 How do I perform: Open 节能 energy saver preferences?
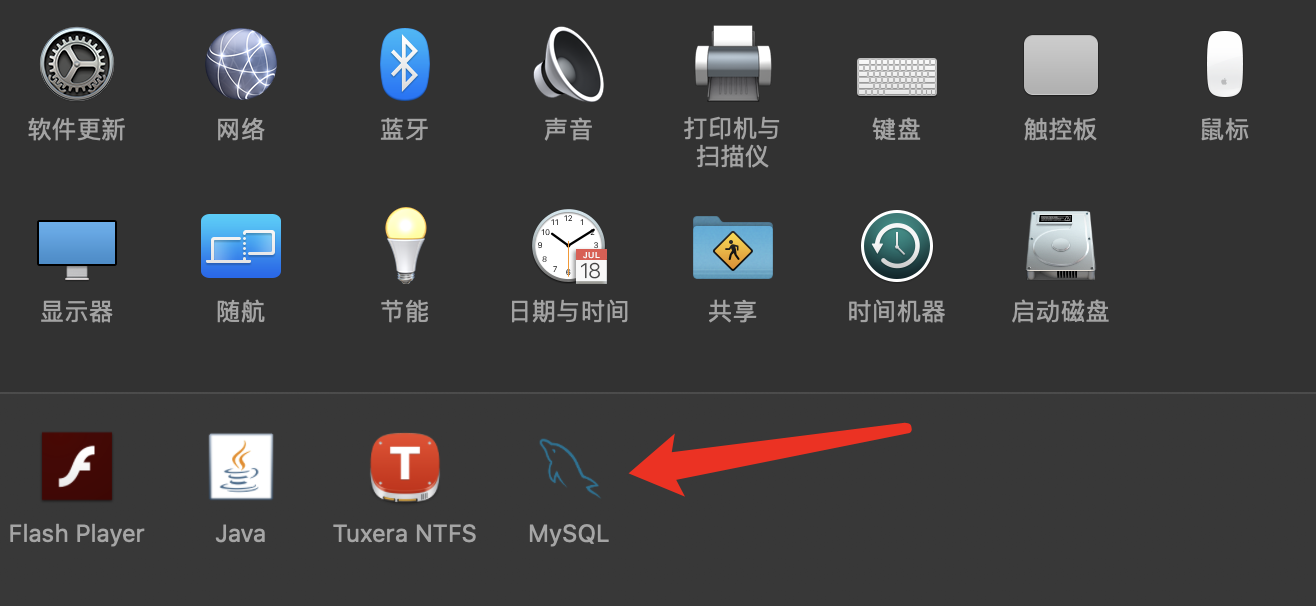coord(405,247)
